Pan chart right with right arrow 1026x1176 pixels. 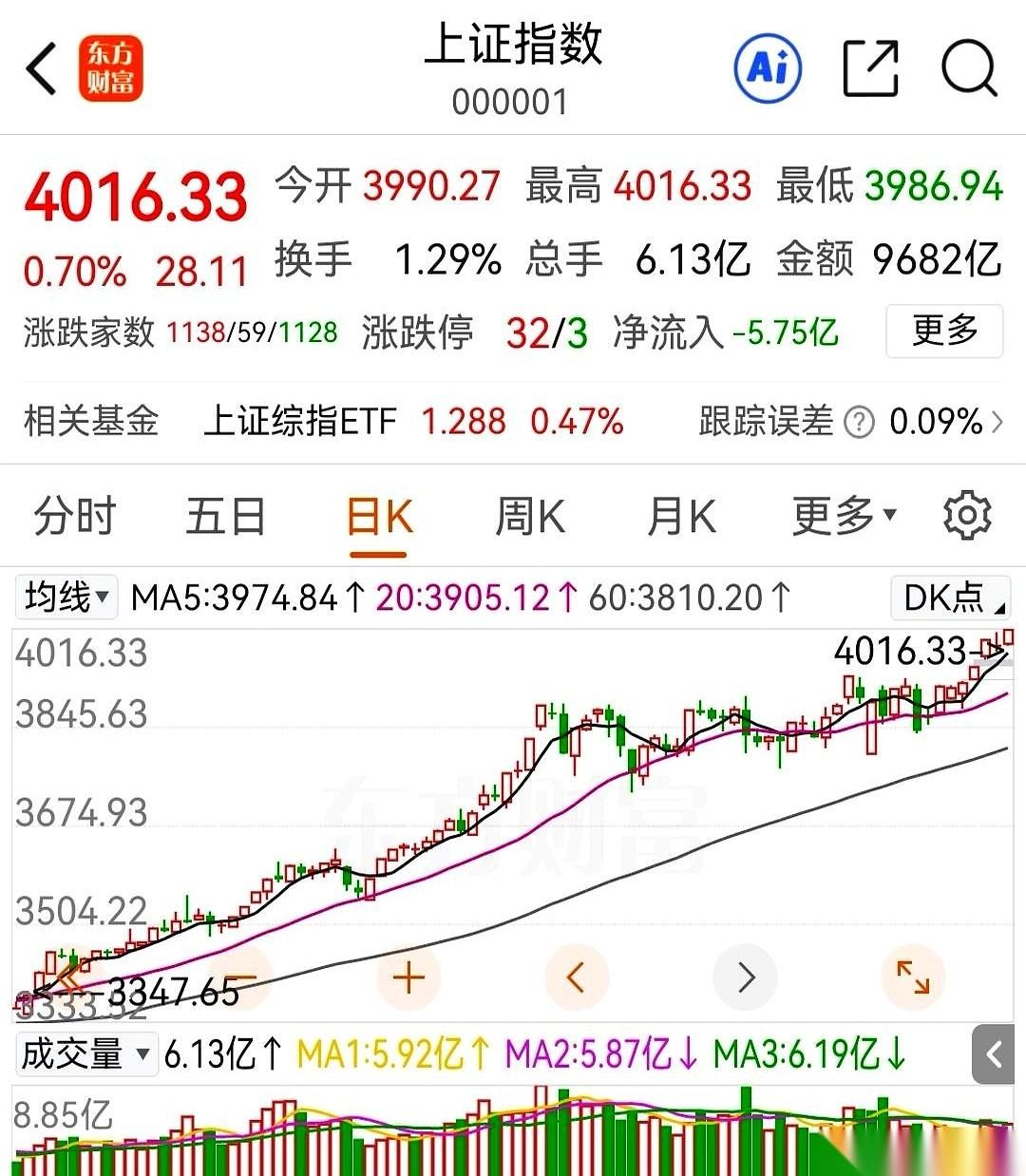[745, 977]
